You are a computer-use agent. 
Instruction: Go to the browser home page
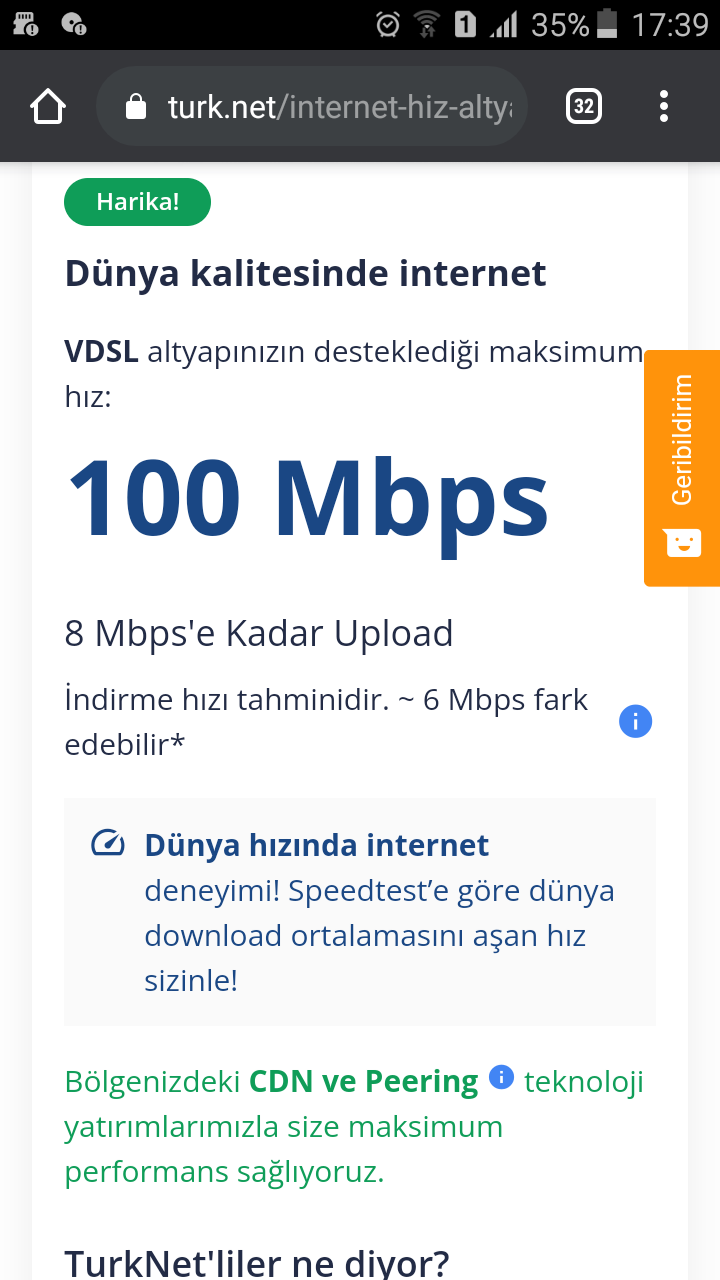pos(48,106)
